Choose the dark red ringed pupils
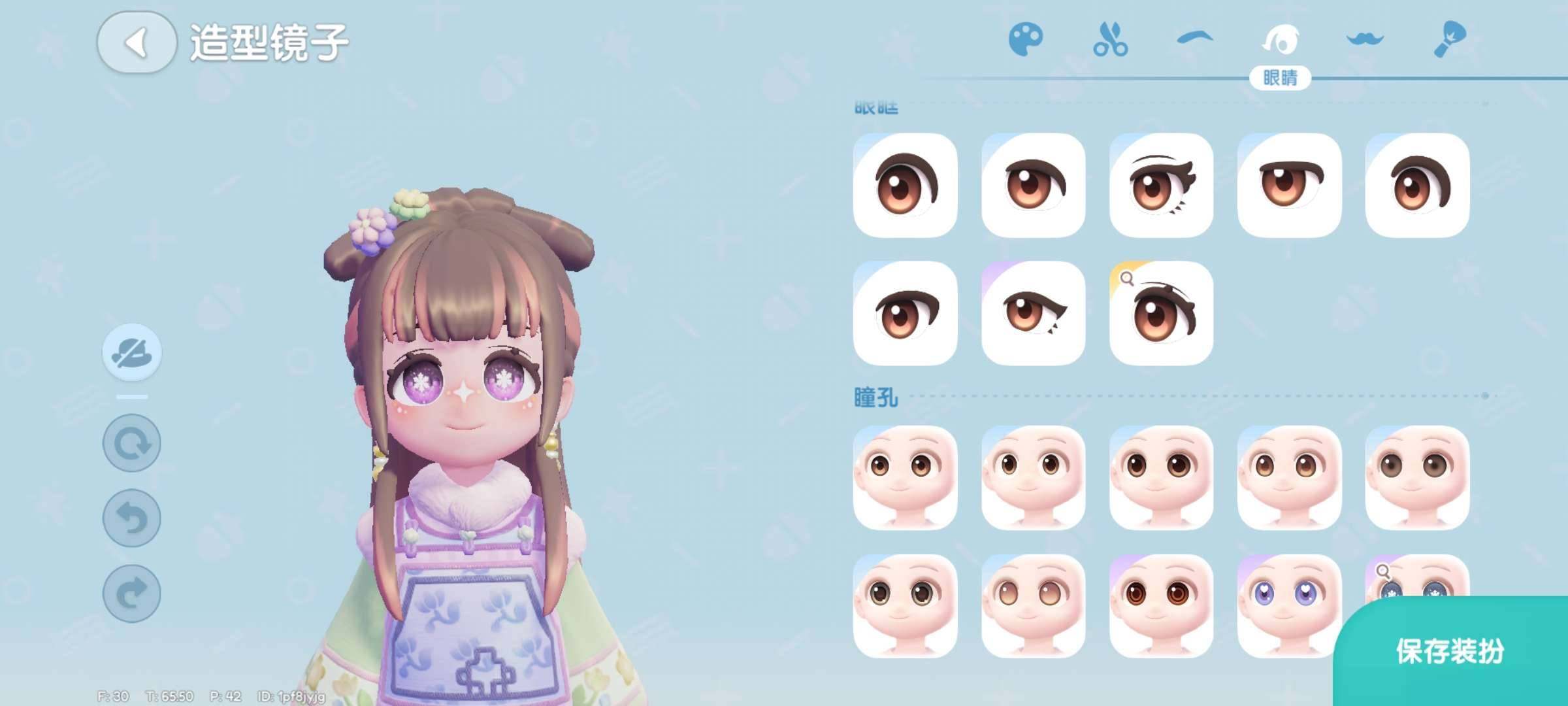The height and width of the screenshot is (706, 1568). tap(1161, 605)
